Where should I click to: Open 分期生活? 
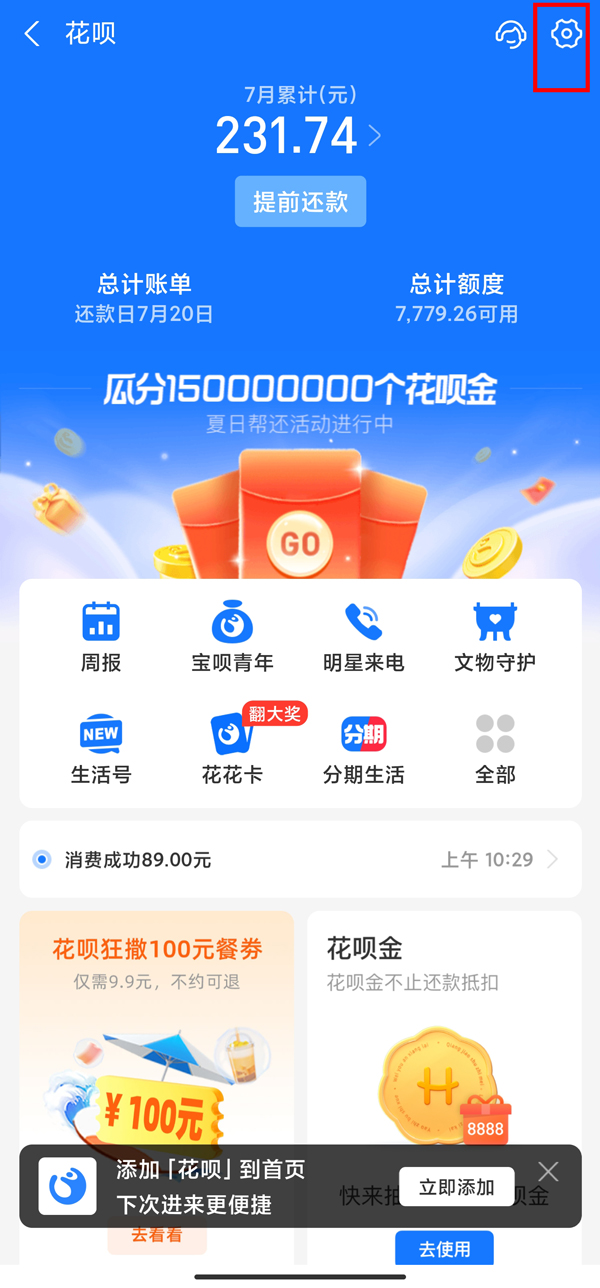[x=364, y=748]
